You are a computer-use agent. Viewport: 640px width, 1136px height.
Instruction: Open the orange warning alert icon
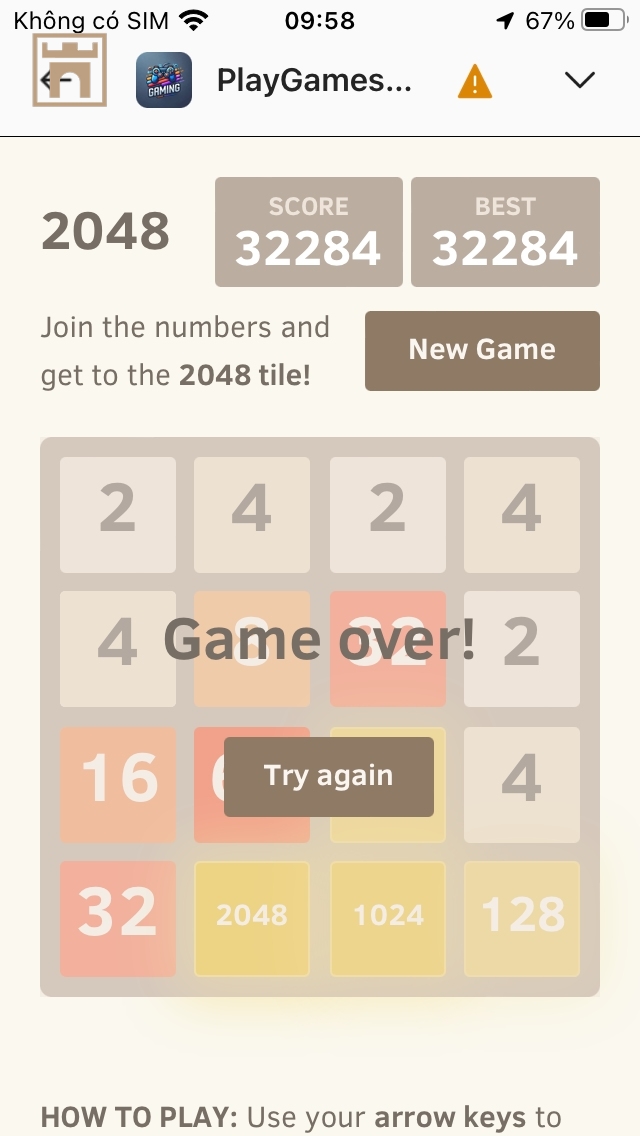click(474, 82)
